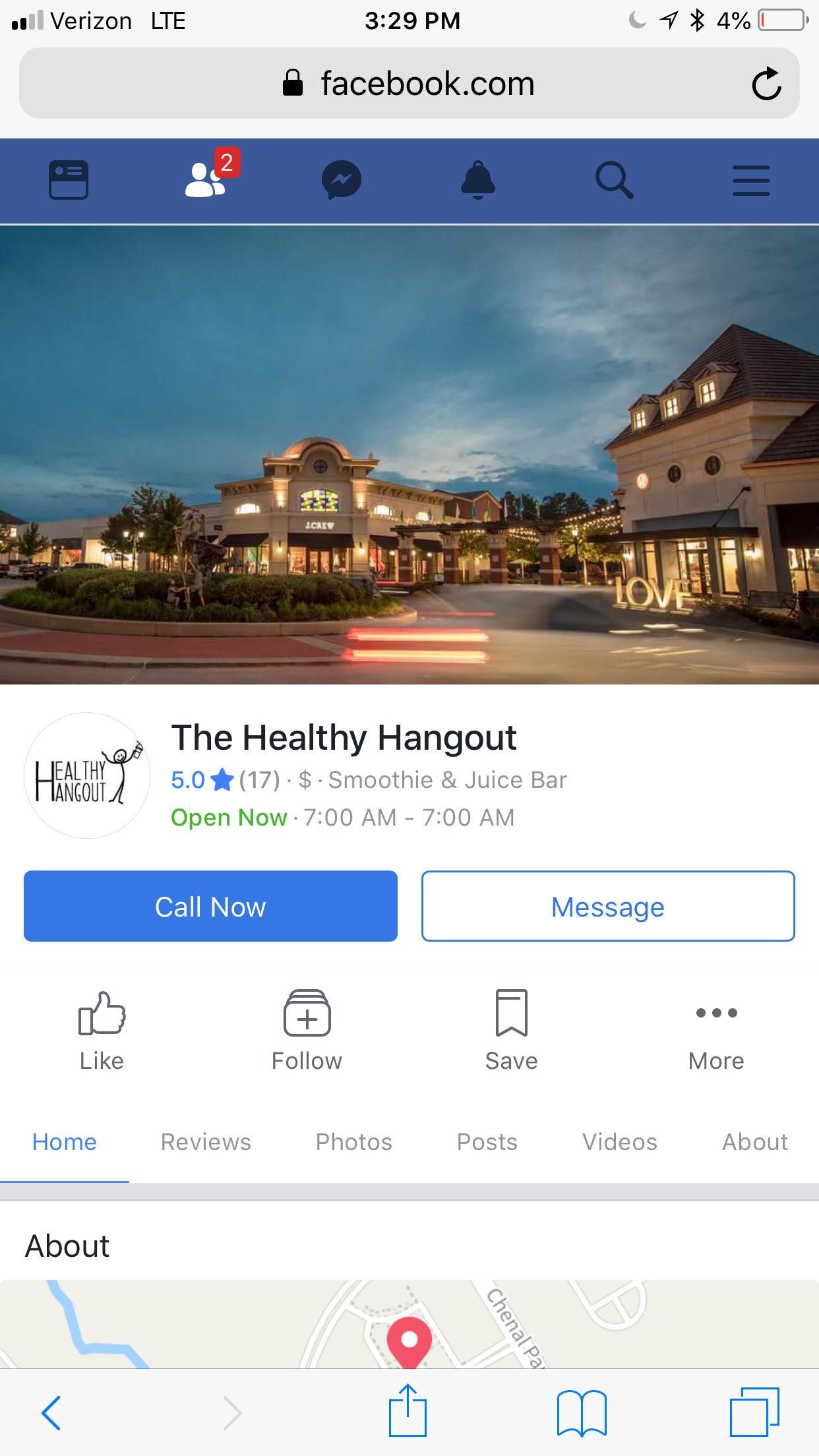Tap the facebook.com address bar
The width and height of the screenshot is (819, 1456).
point(409,84)
